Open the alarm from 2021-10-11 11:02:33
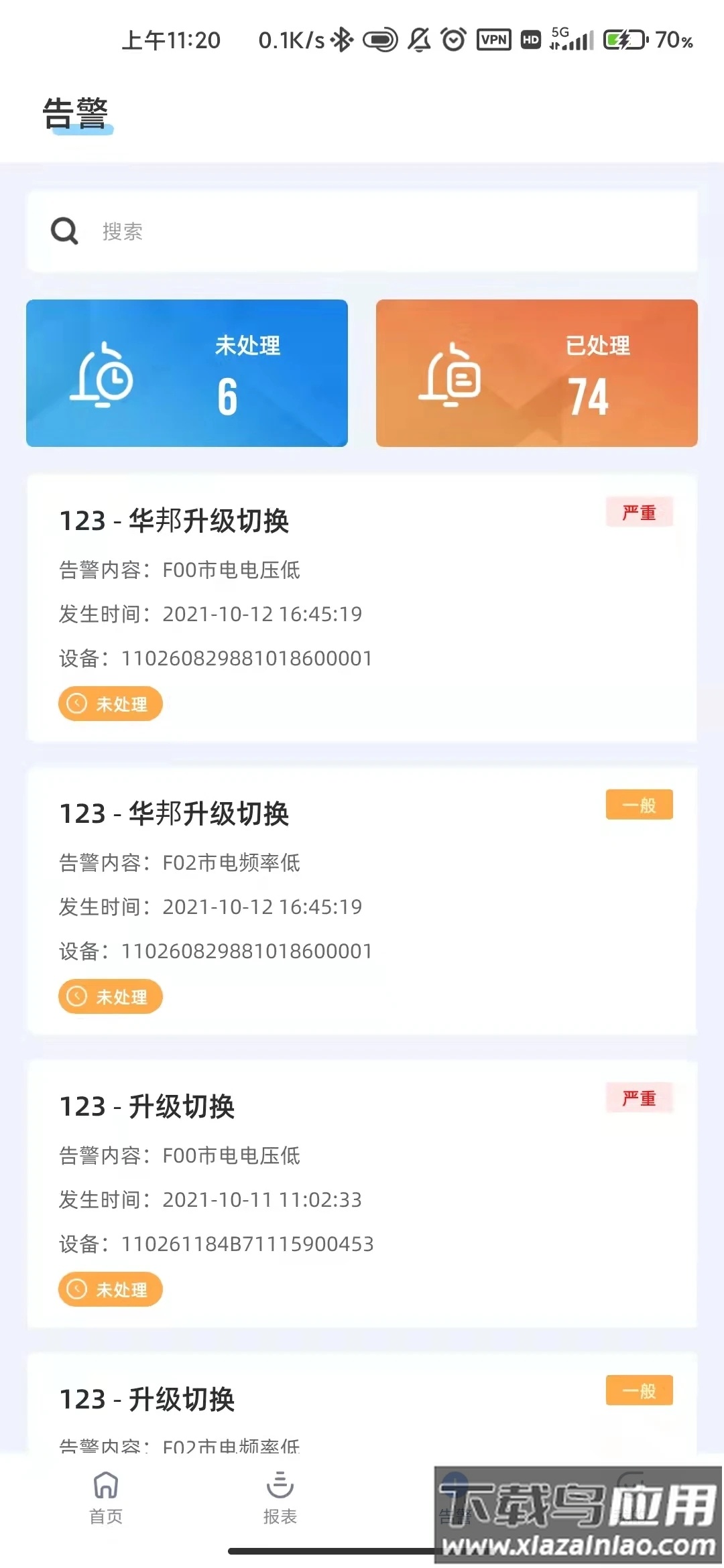The height and width of the screenshot is (1568, 724). (362, 1193)
